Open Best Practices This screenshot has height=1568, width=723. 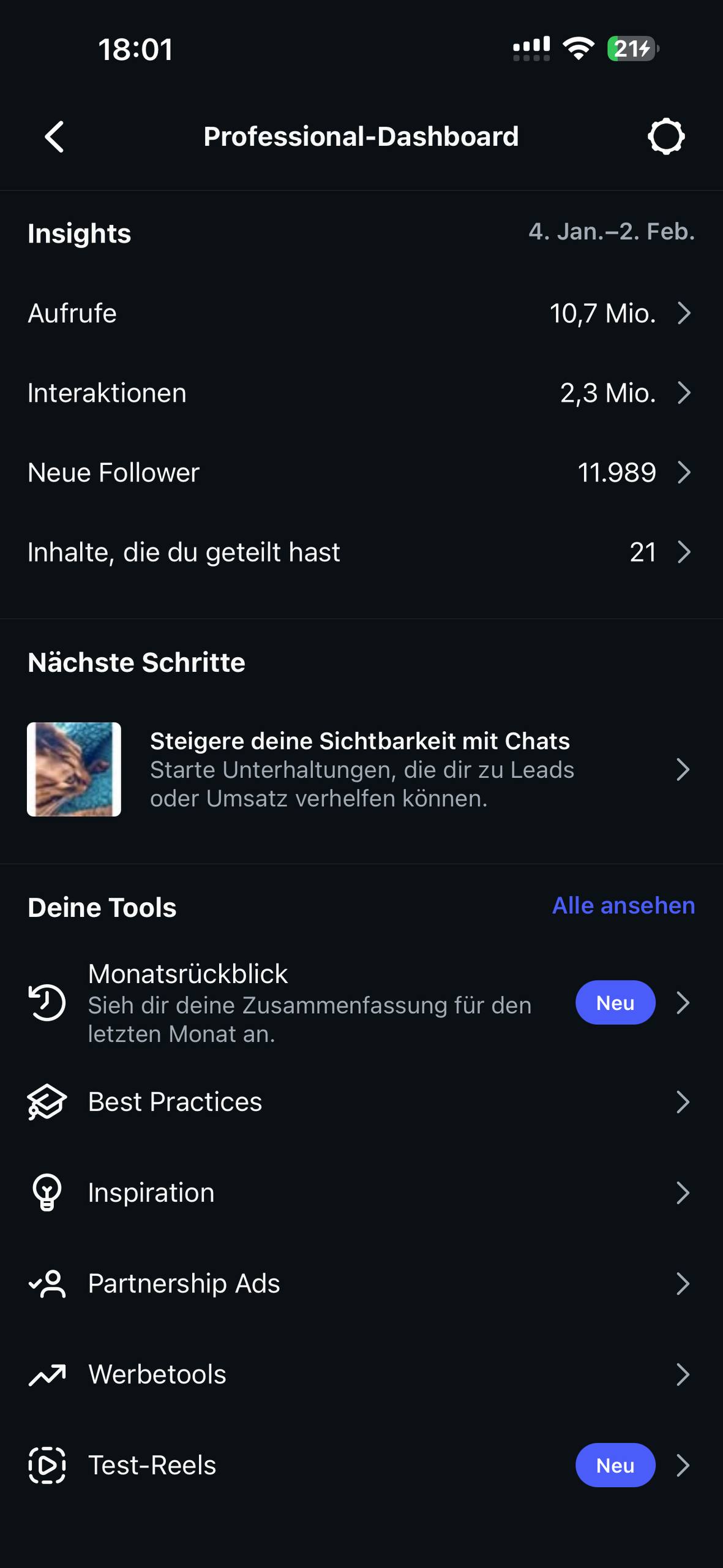[361, 1102]
